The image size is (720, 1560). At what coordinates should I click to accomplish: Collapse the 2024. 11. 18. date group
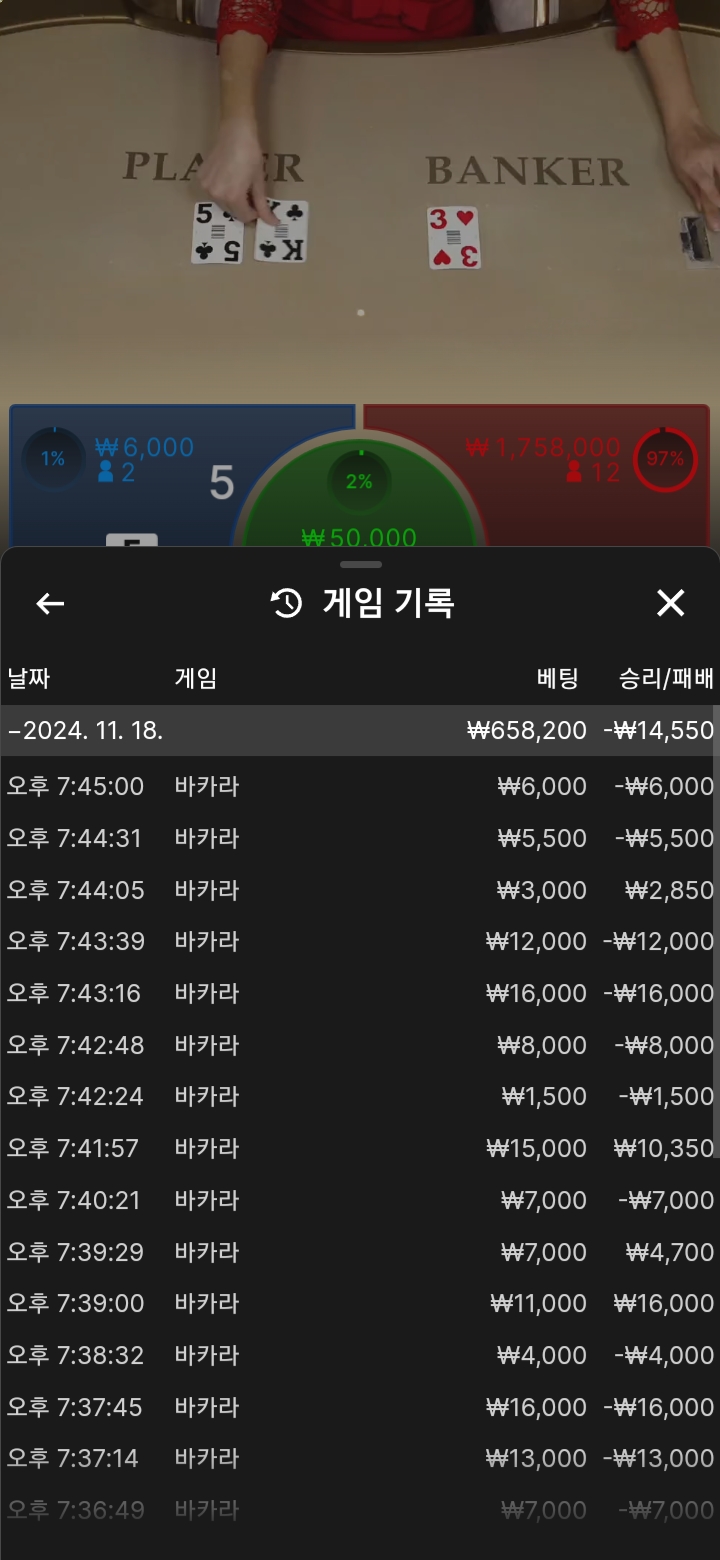click(x=360, y=731)
